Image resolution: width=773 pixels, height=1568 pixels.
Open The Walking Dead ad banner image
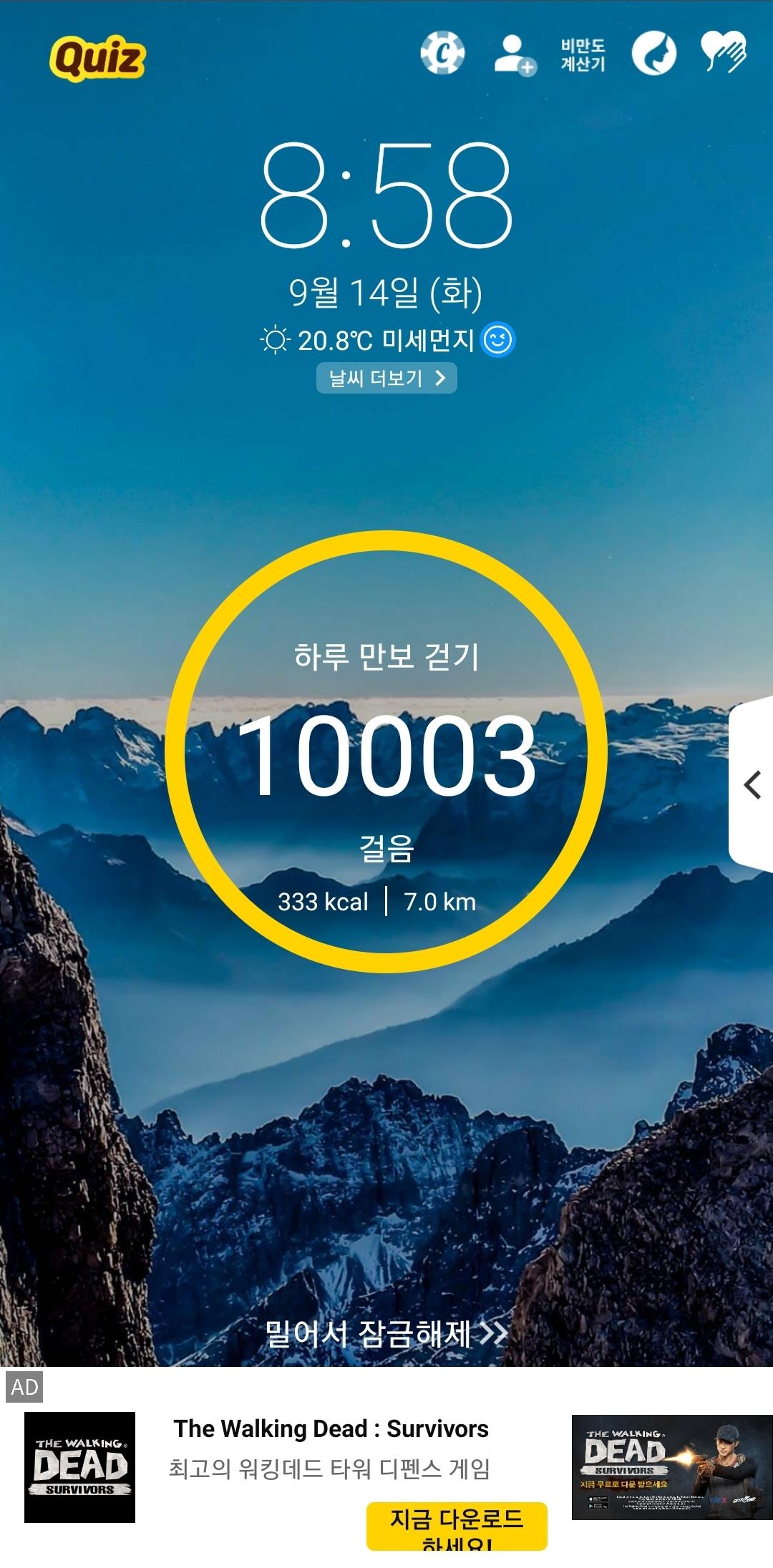coord(671,1466)
